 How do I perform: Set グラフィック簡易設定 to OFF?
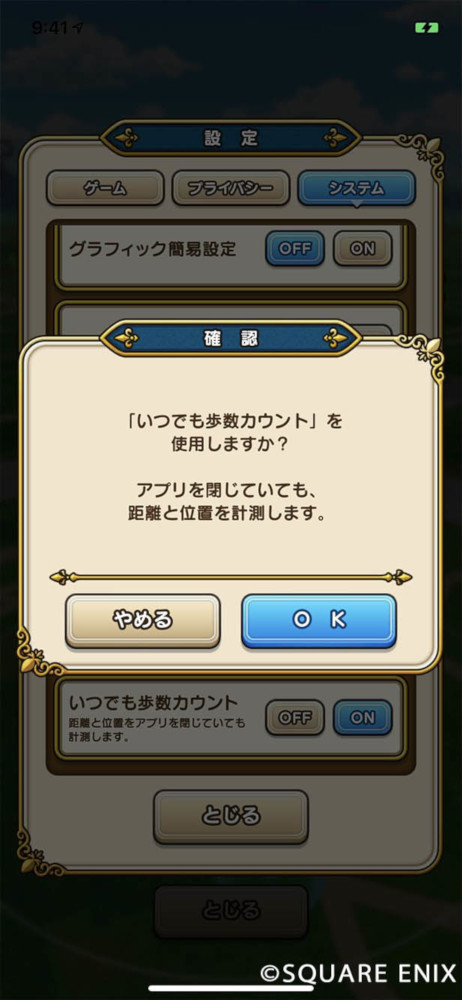click(x=295, y=249)
